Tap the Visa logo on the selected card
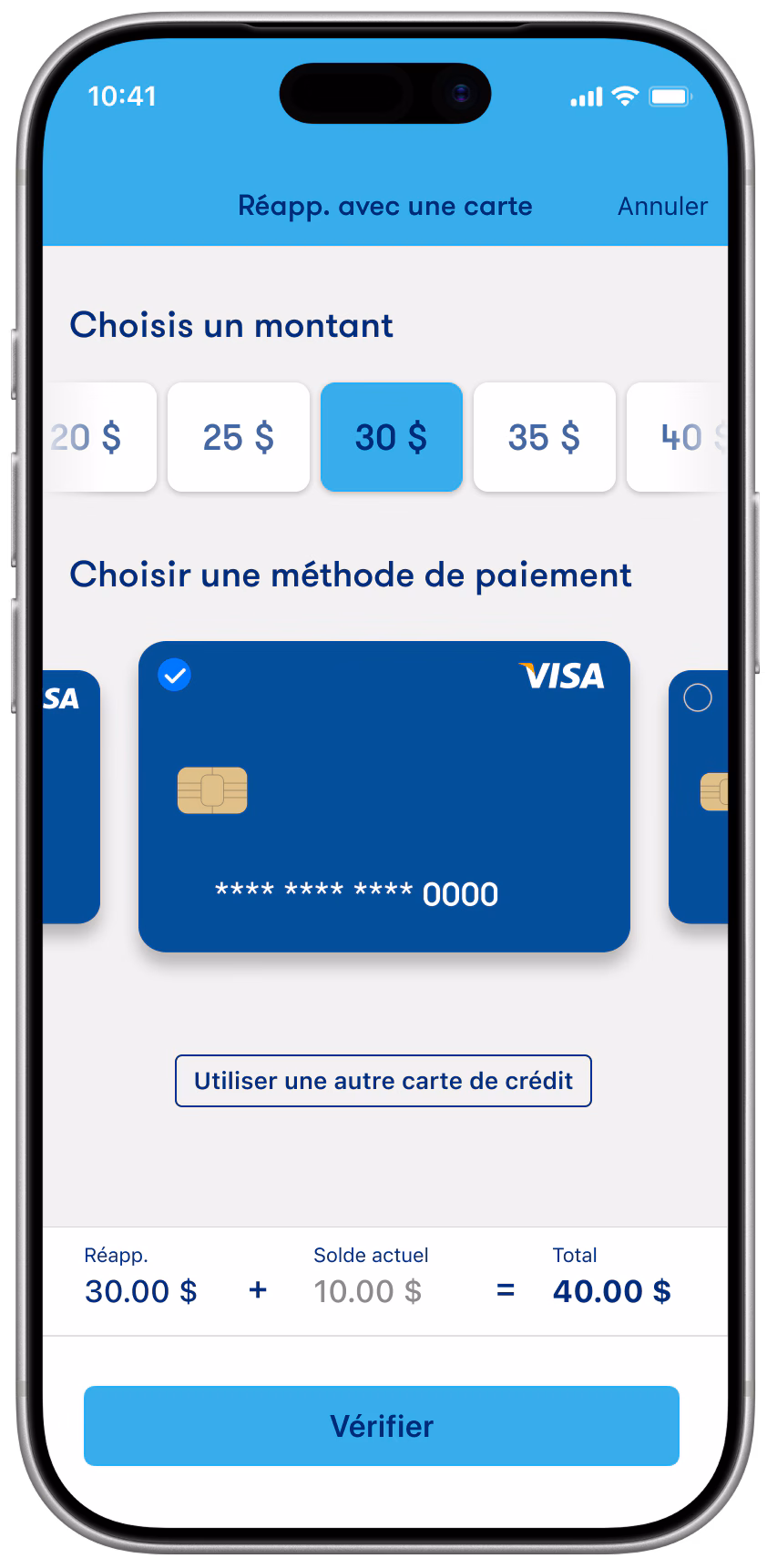Viewport: 767px width, 1568px height. coord(561,677)
